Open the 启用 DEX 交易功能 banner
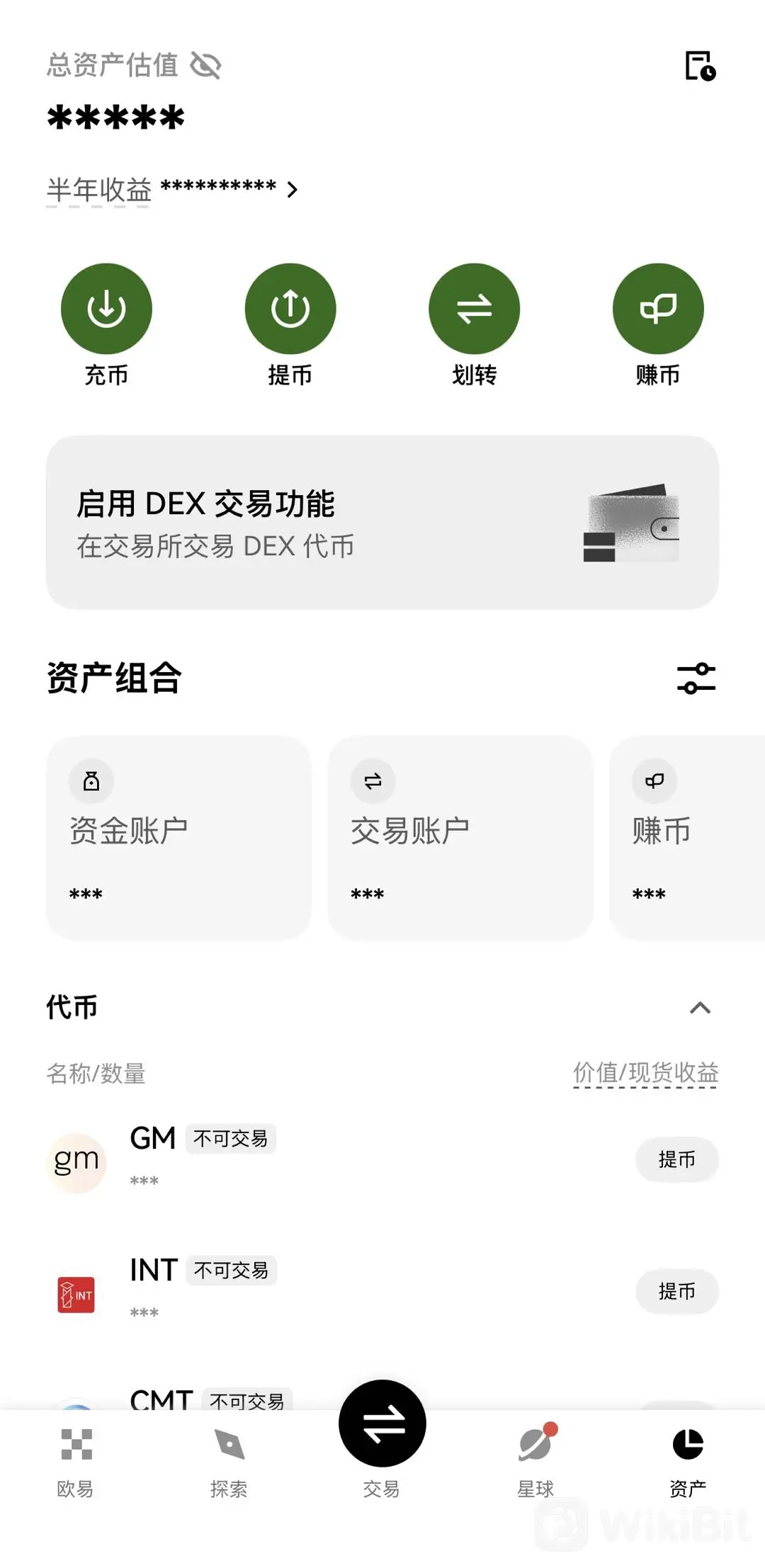765x1568 pixels. [x=382, y=523]
